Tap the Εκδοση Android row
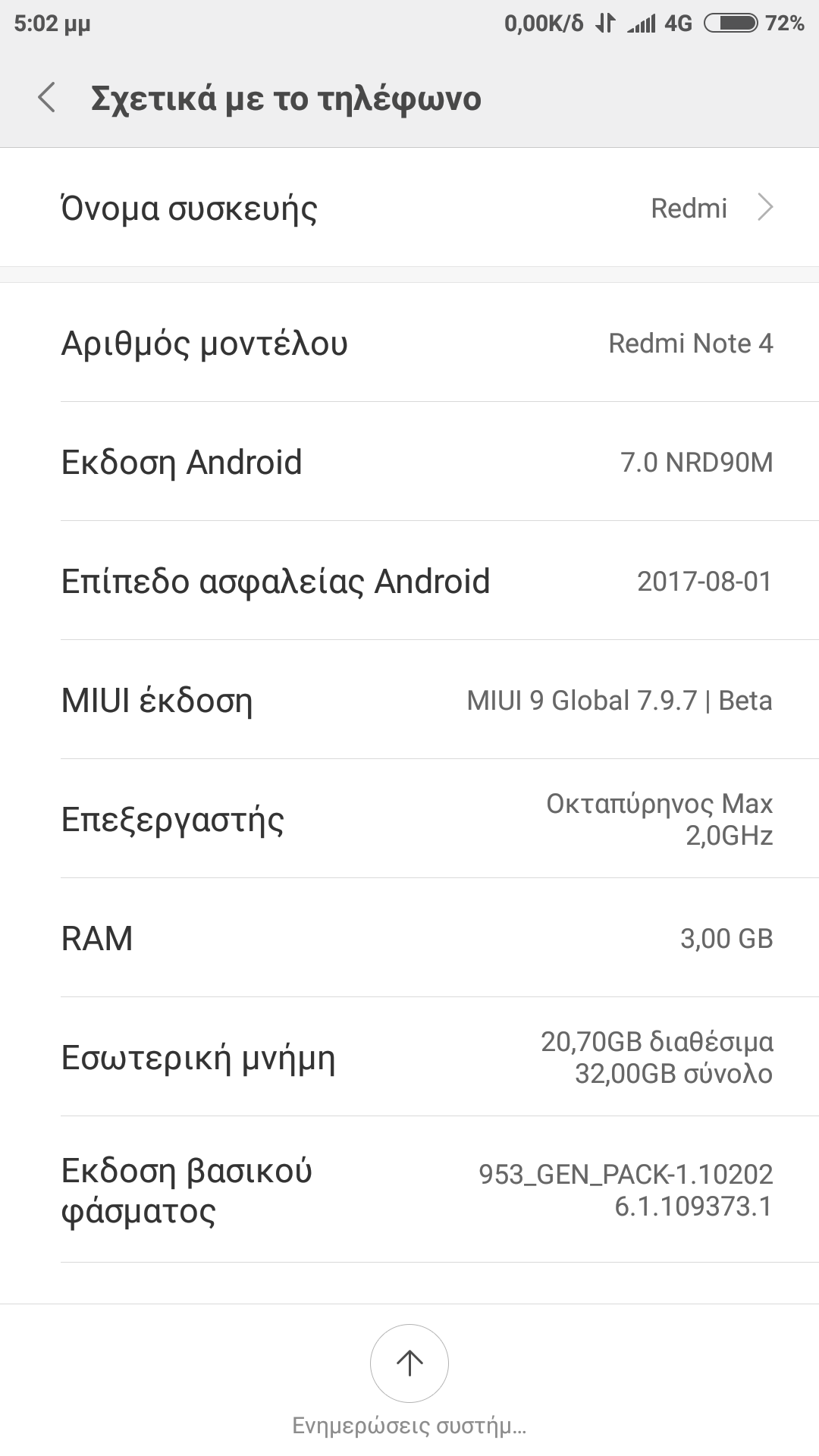This screenshot has width=819, height=1456. 409,462
